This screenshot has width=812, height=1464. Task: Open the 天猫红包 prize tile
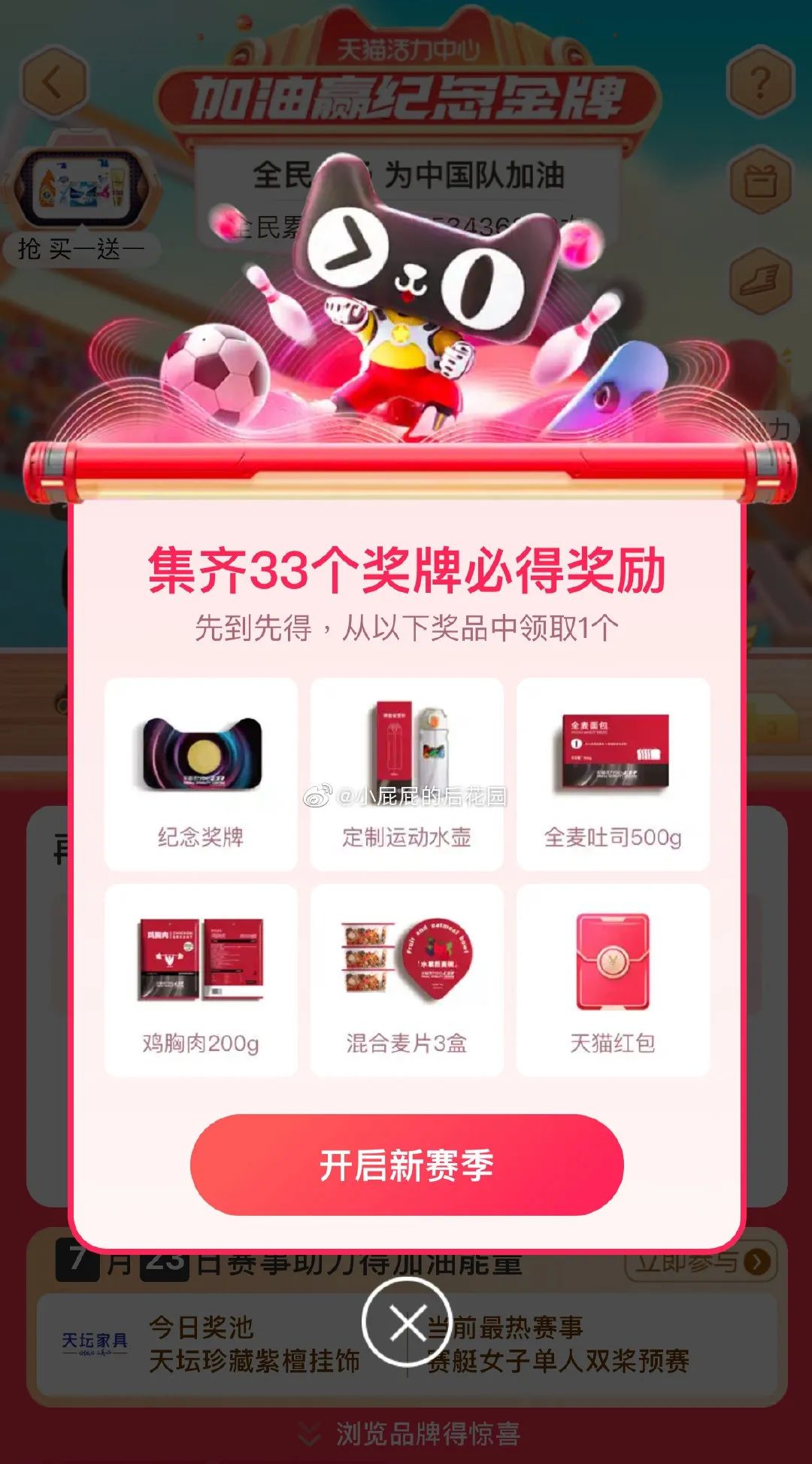tap(613, 980)
